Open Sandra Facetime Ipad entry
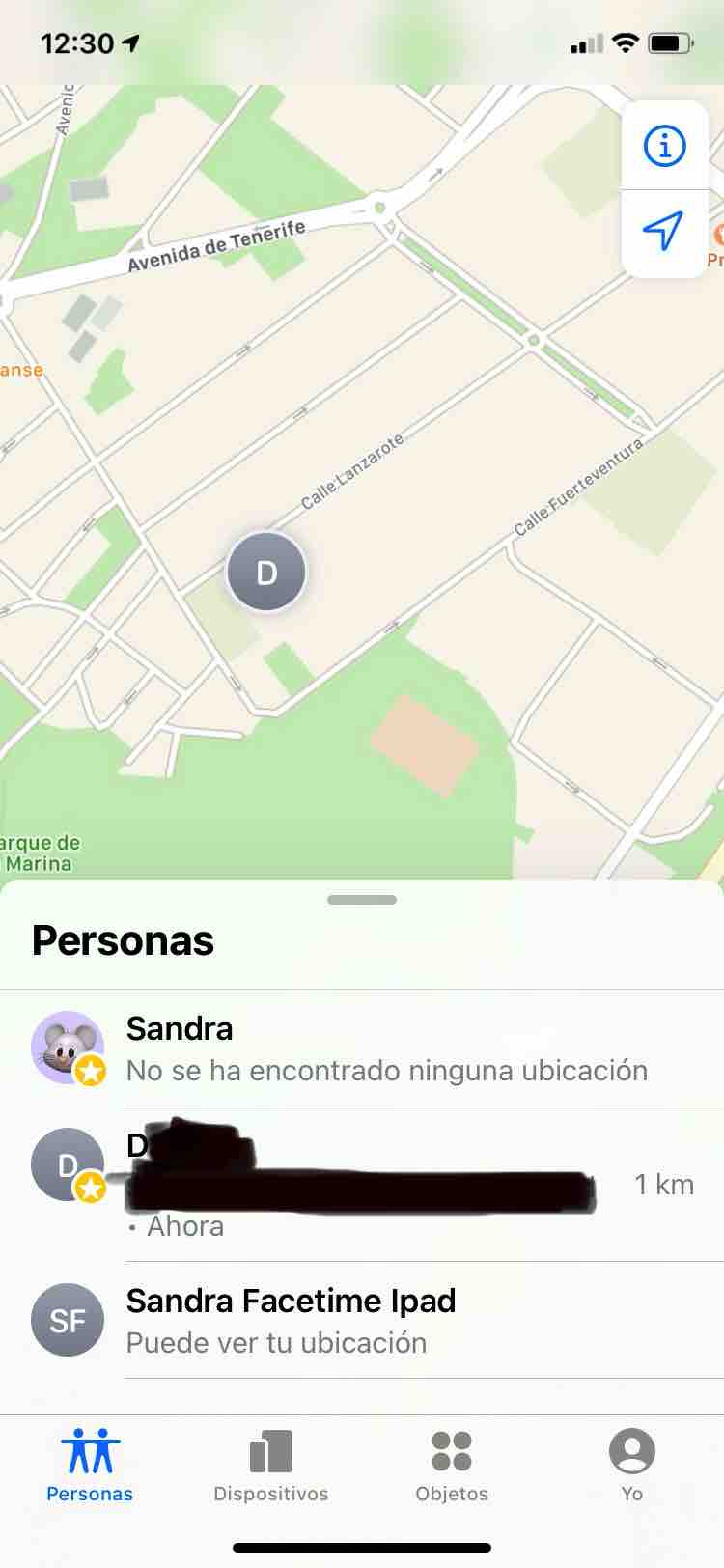This screenshot has width=724, height=1568. pyautogui.click(x=386, y=1321)
